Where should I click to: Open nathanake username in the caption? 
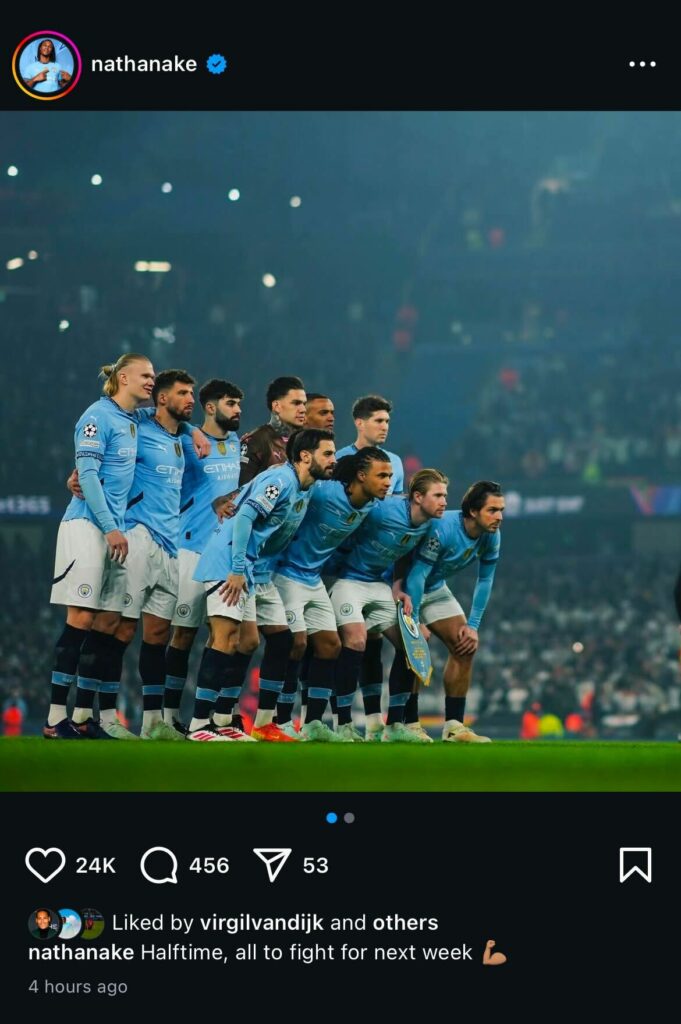pyautogui.click(x=81, y=952)
